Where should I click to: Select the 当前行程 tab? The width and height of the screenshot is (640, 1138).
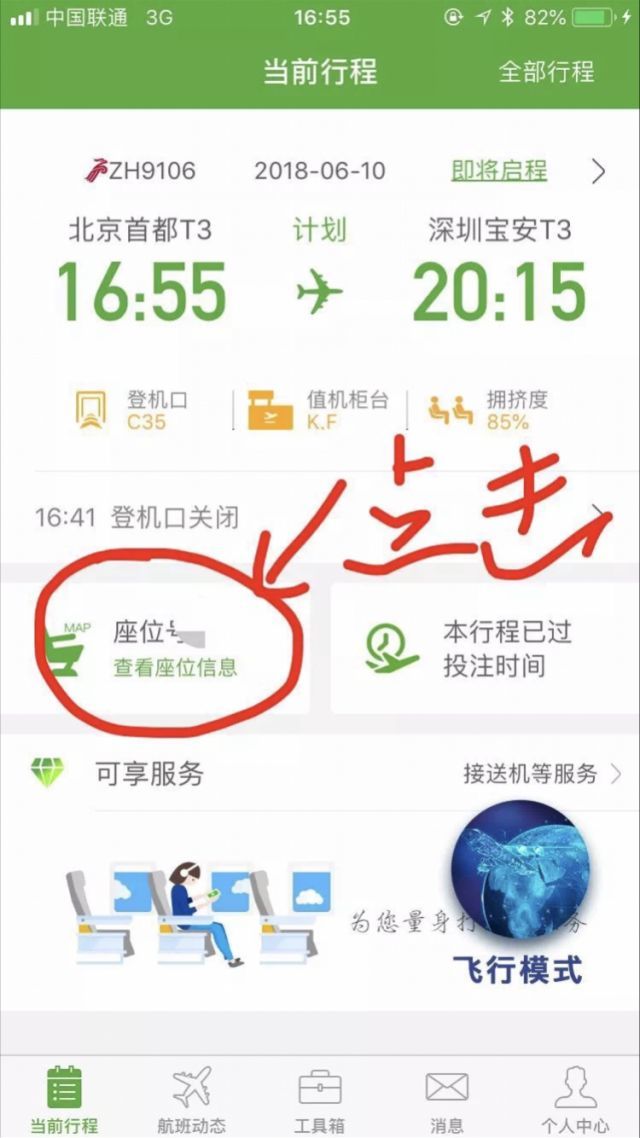tap(64, 1098)
